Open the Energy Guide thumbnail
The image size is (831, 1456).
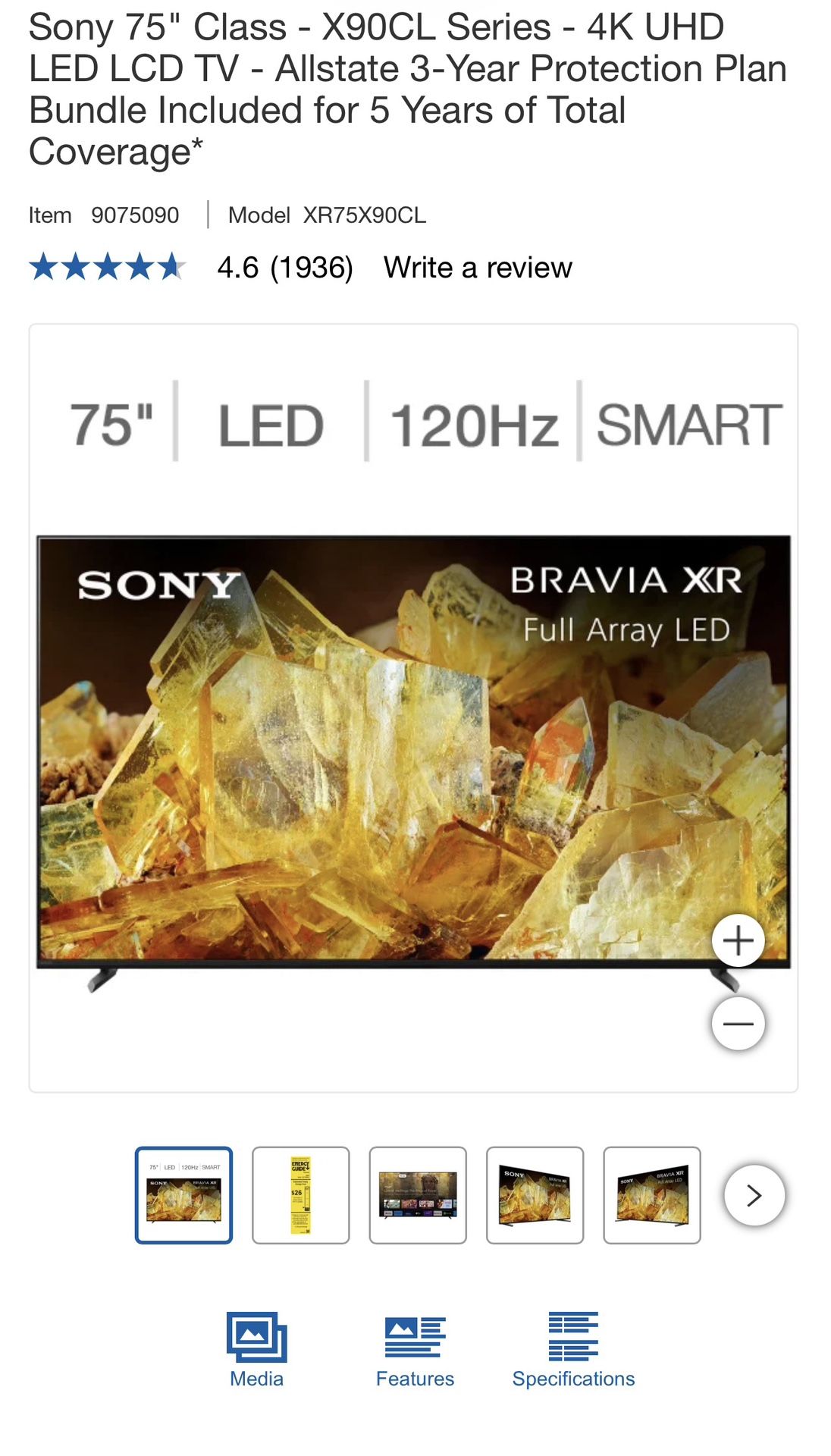301,1195
